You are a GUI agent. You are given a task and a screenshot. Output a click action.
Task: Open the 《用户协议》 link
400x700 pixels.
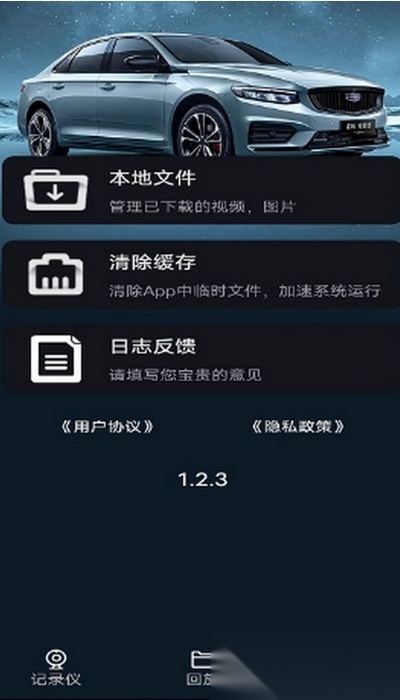click(107, 427)
